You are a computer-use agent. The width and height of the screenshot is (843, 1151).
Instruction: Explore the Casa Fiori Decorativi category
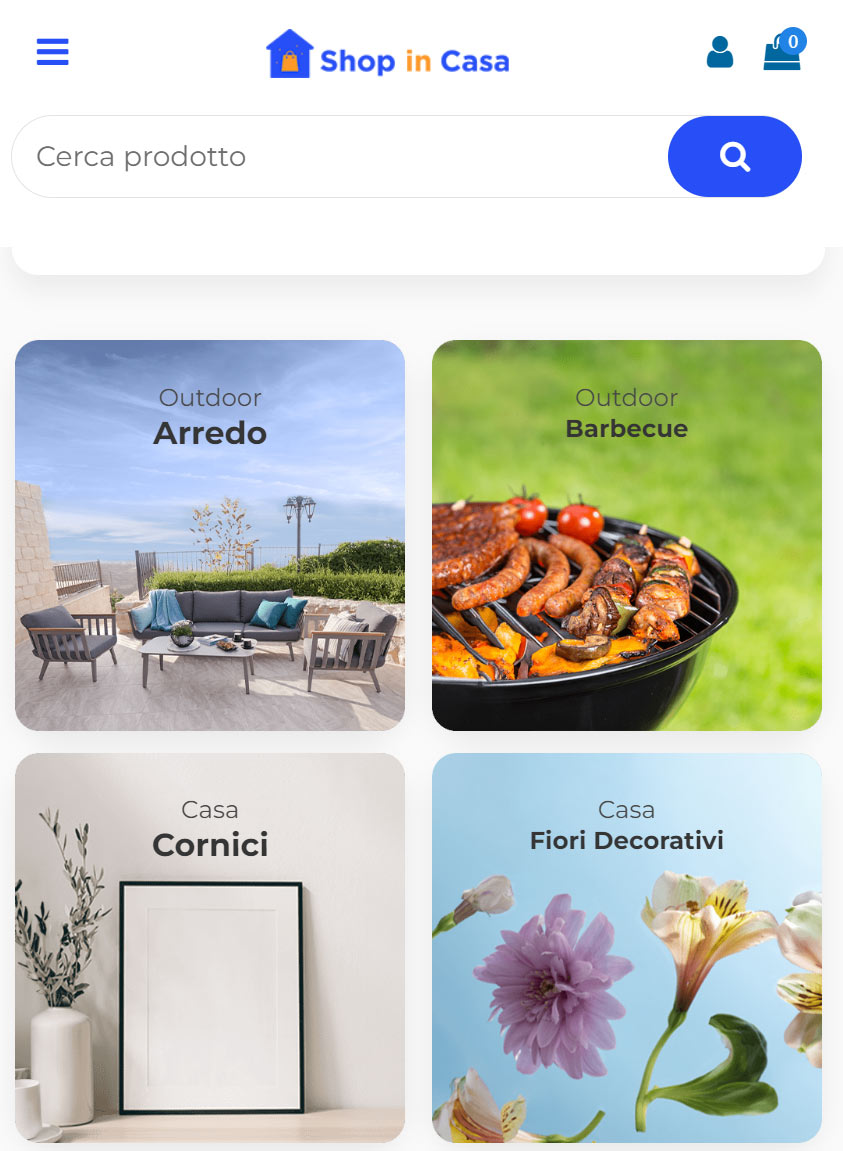pyautogui.click(x=627, y=947)
